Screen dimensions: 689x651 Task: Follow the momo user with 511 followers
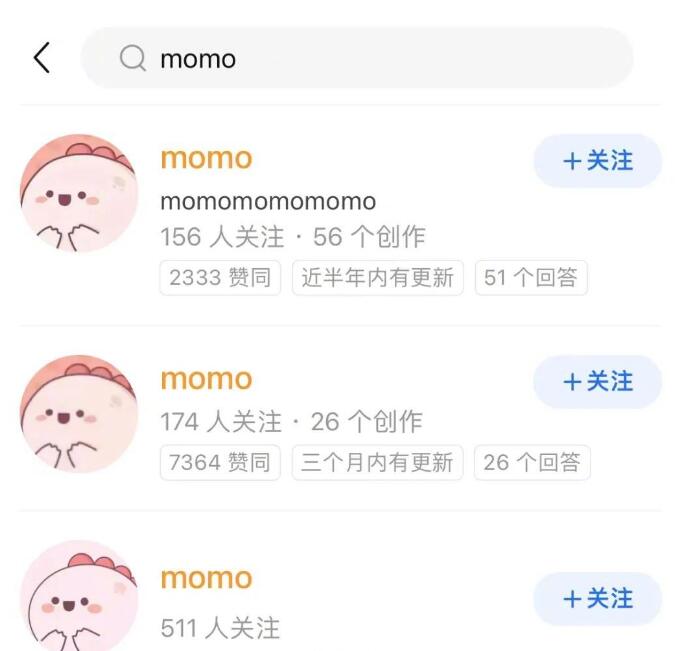click(x=597, y=599)
